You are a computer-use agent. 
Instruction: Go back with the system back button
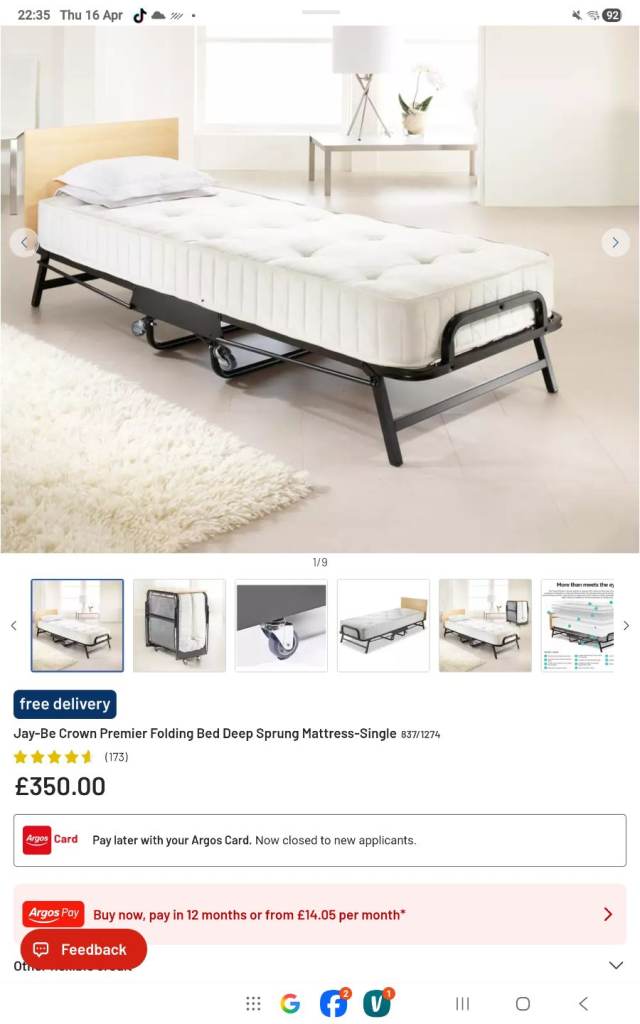[583, 1003]
